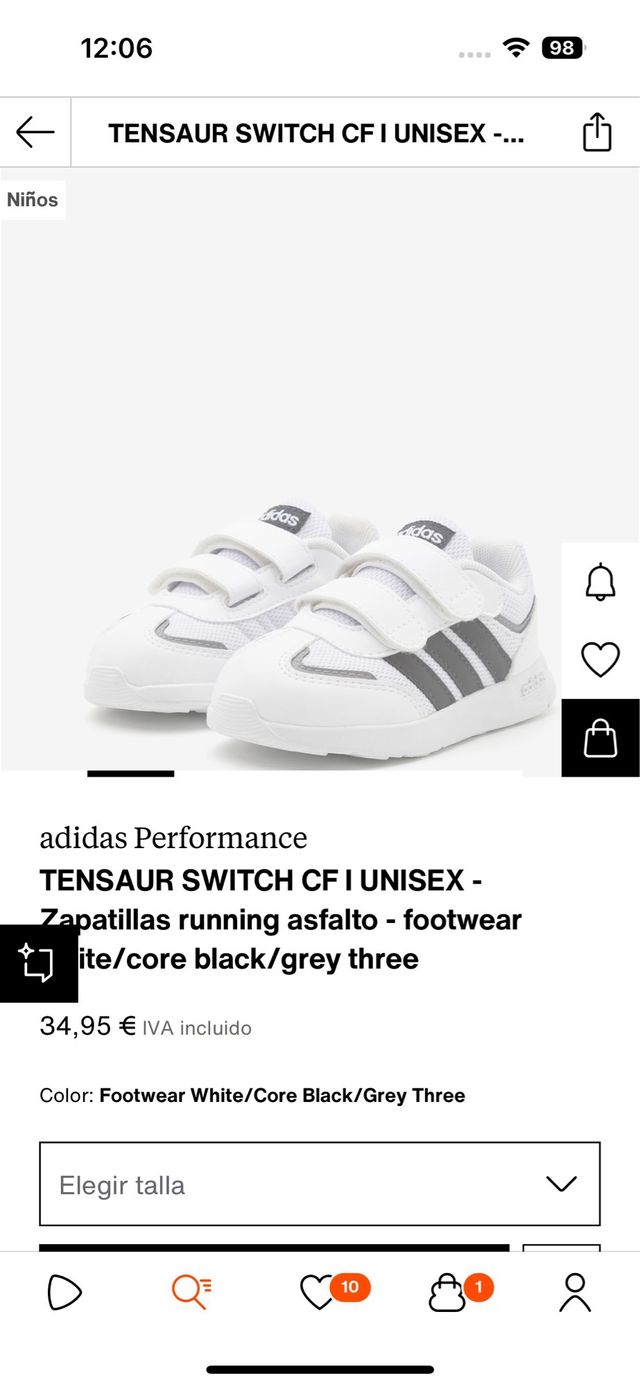This screenshot has height=1387, width=640.
Task: View the shopping bag tab with 1 item
Action: [448, 1292]
